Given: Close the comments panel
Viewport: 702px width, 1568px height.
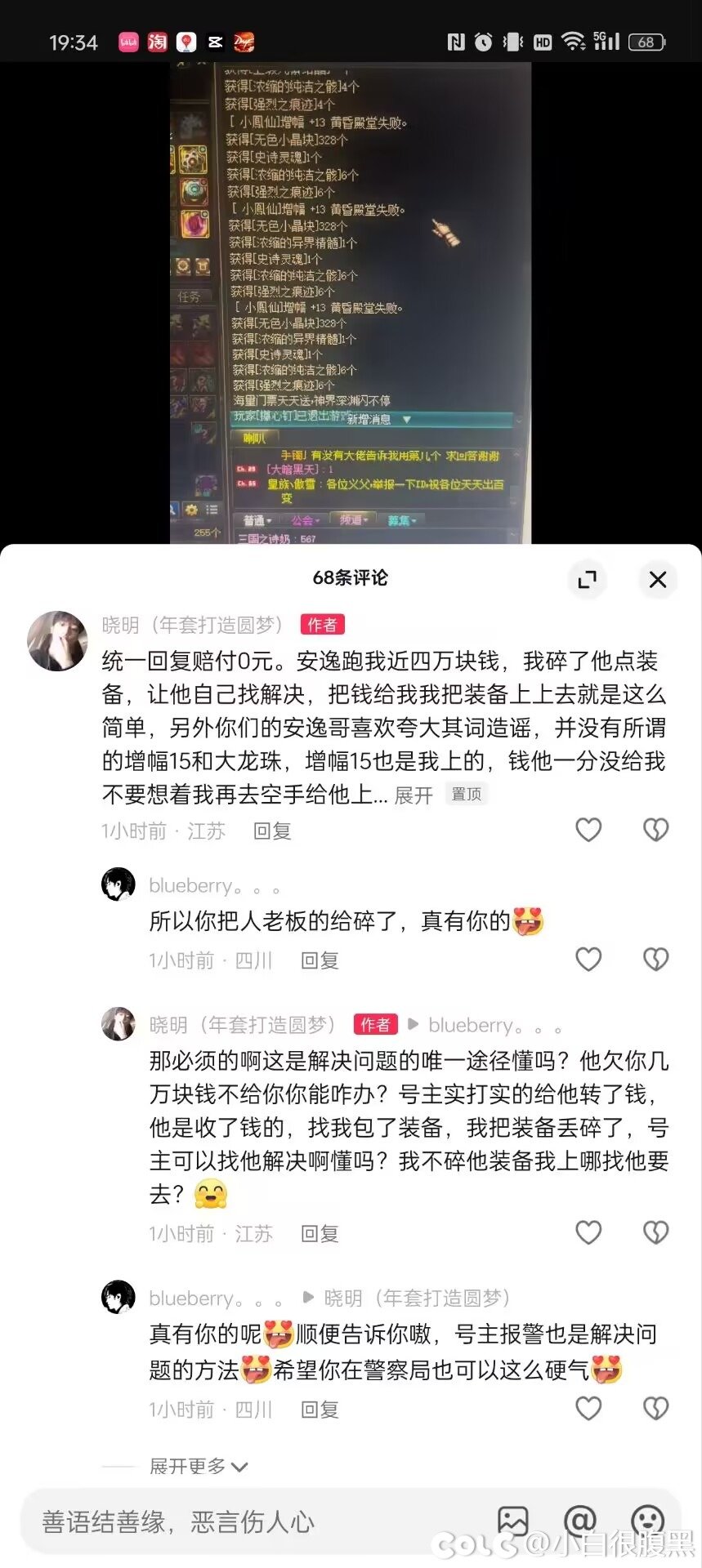Looking at the screenshot, I should [x=657, y=580].
